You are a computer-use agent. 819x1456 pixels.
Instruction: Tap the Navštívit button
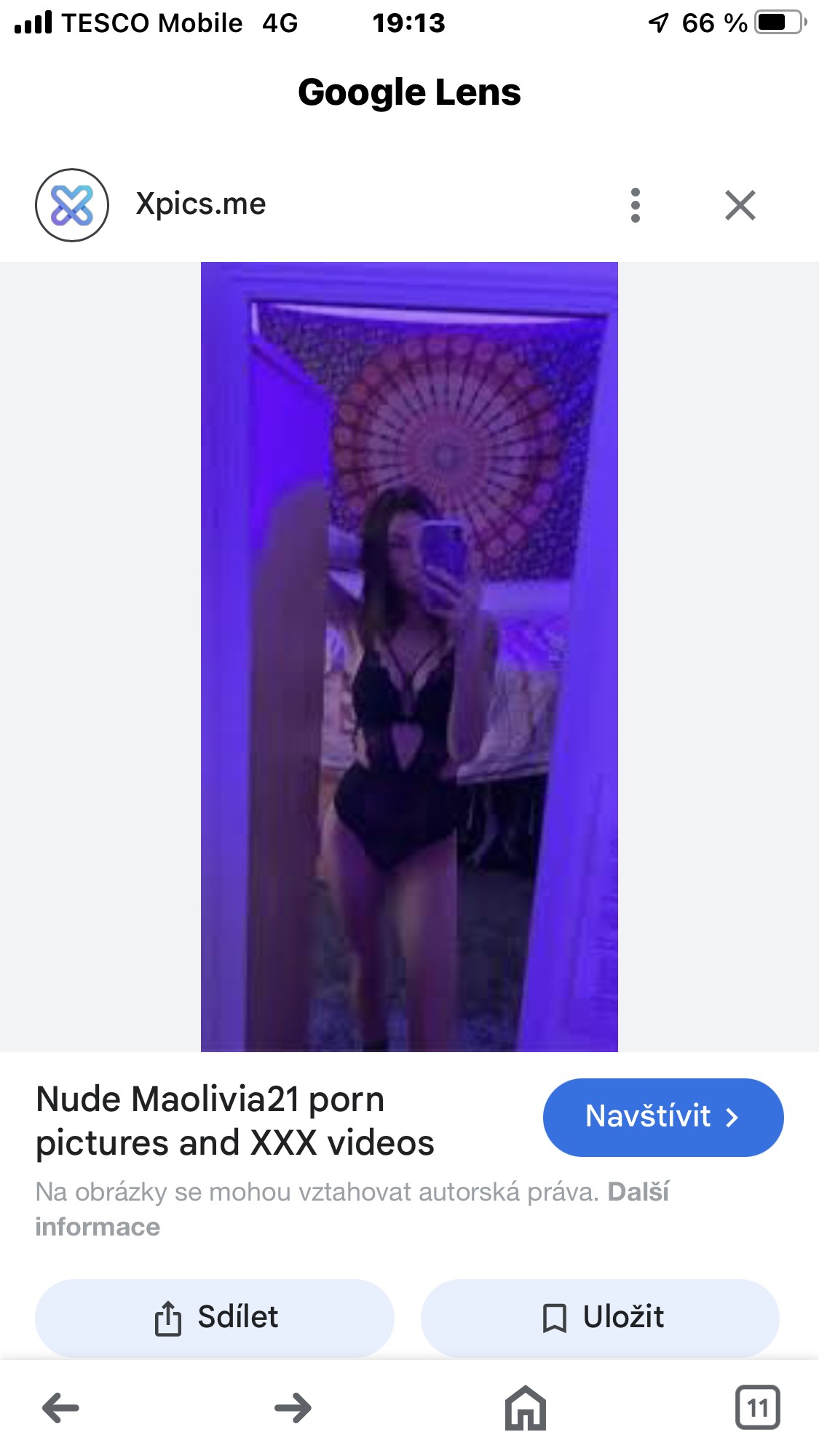click(662, 1117)
